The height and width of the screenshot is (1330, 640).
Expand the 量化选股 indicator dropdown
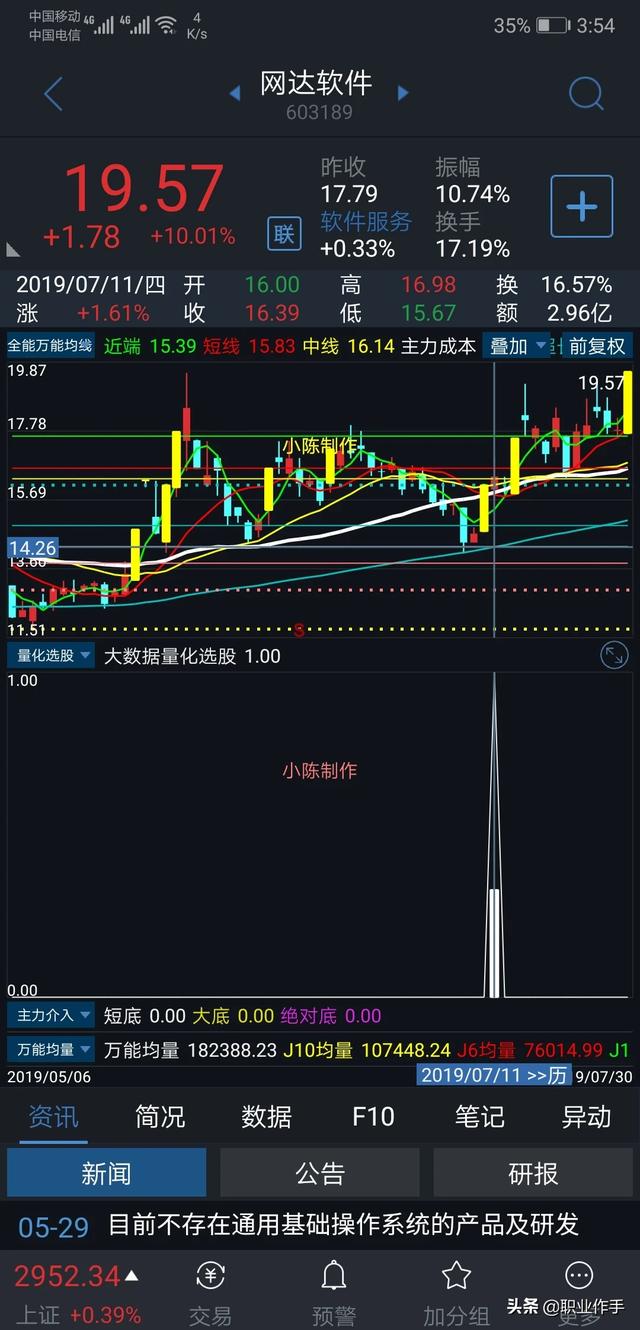(x=50, y=655)
